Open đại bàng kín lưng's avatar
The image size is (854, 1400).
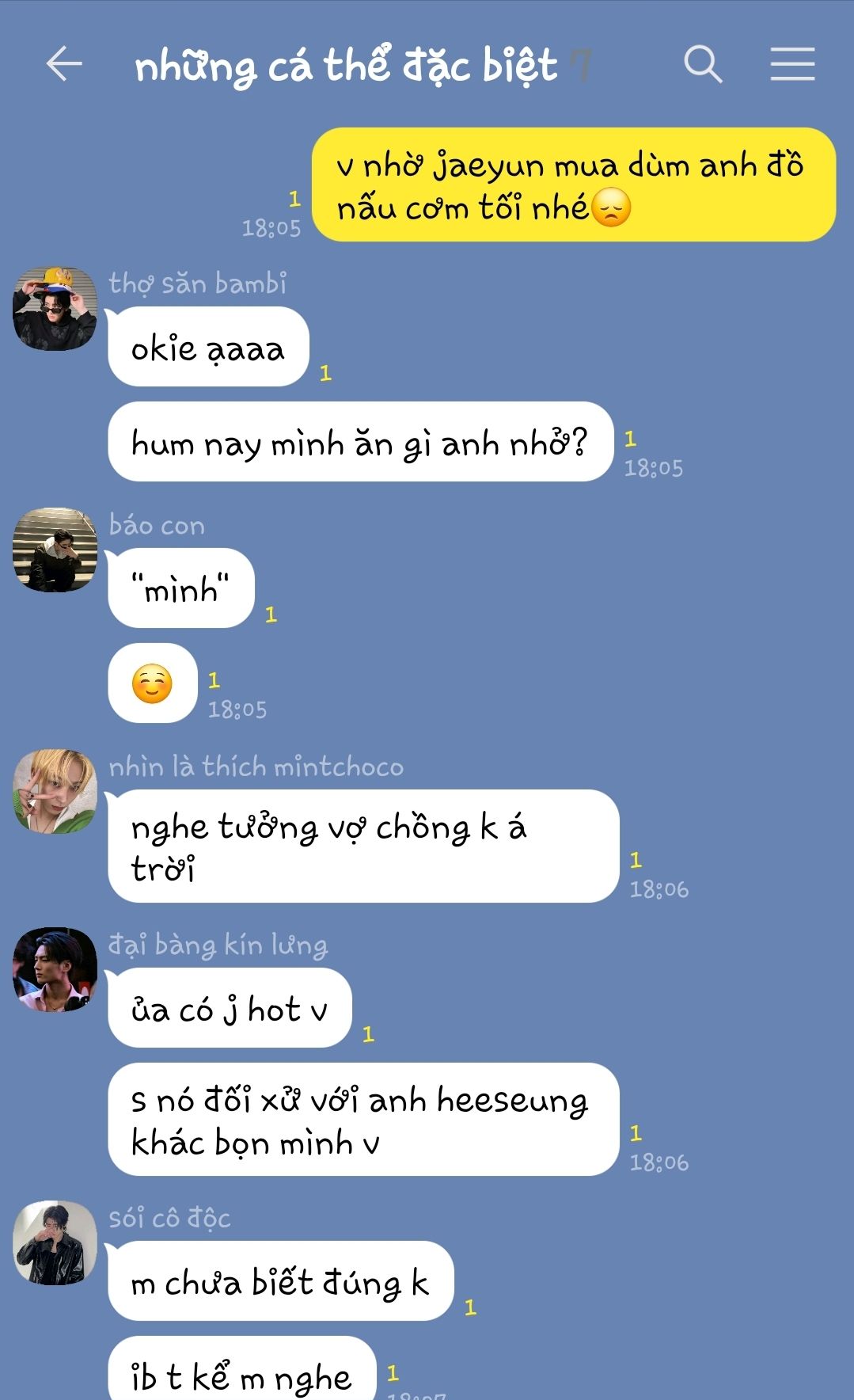click(x=55, y=969)
